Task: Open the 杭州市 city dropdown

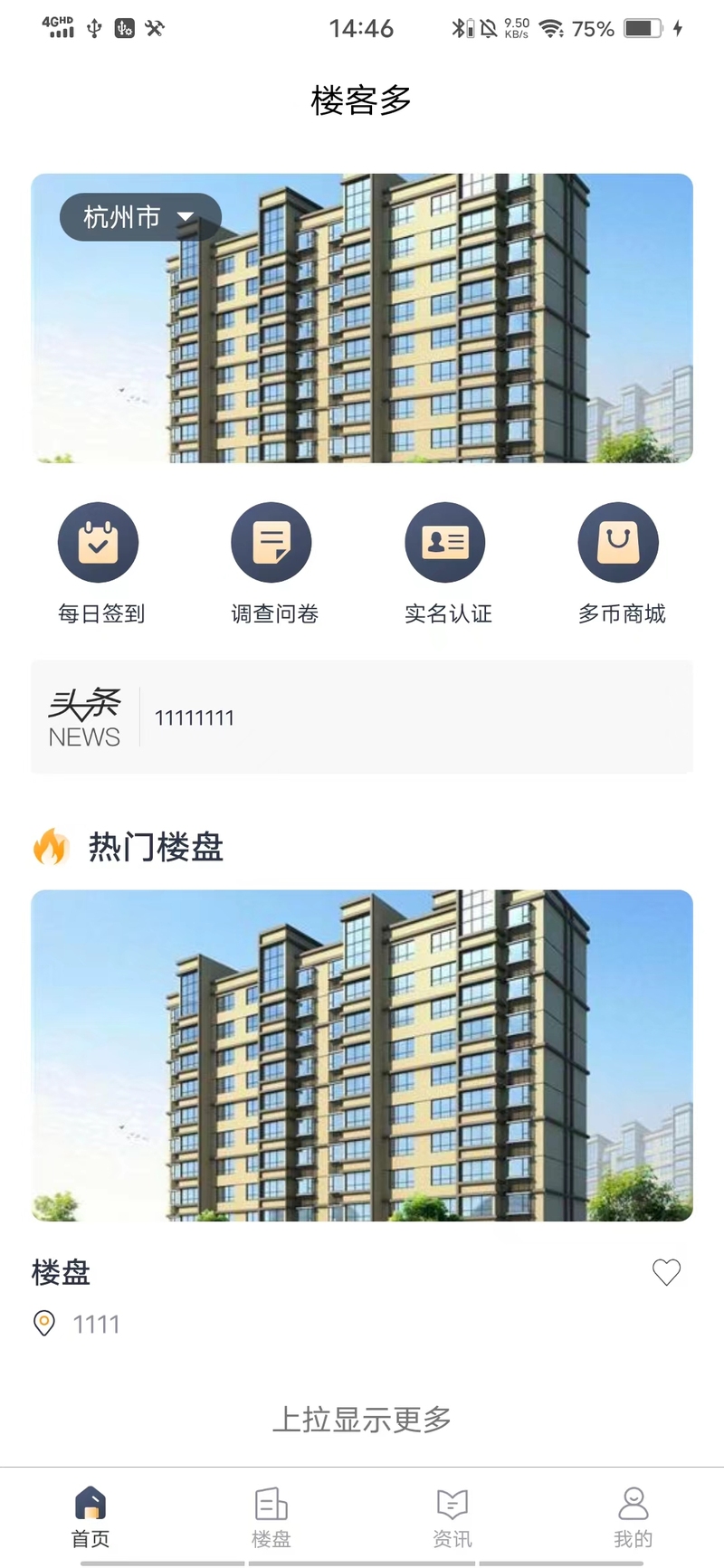Action: click(x=140, y=217)
